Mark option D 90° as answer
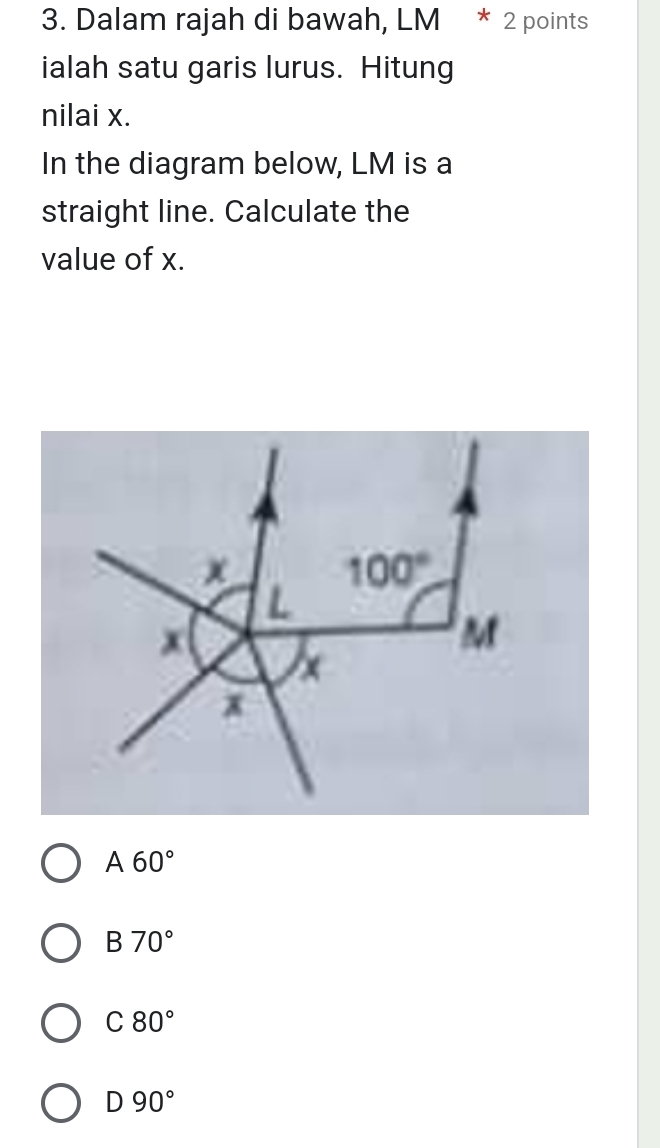Viewport: 660px width, 1148px height. 62,1103
